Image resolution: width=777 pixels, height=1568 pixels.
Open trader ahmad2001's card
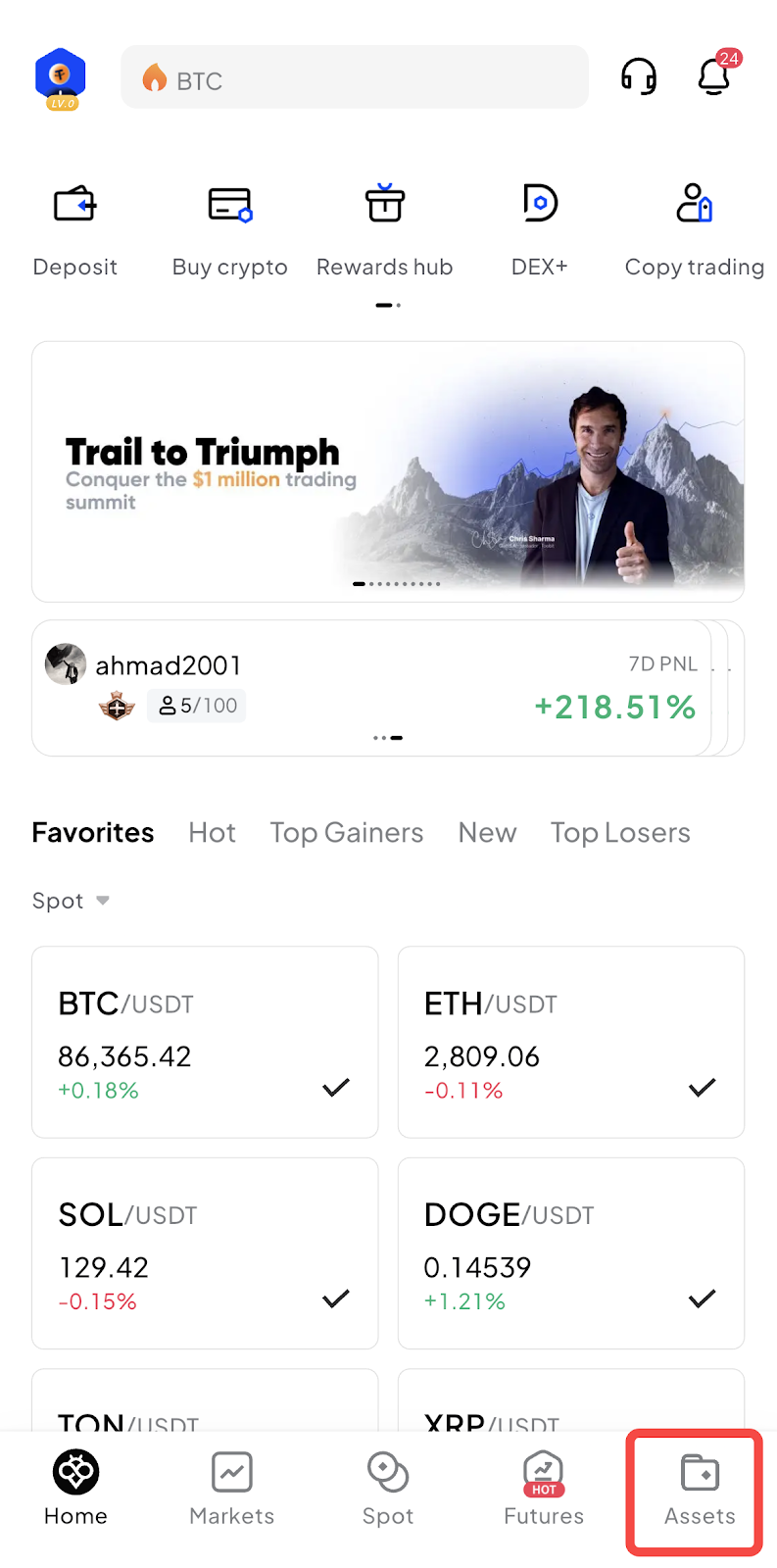coord(372,688)
